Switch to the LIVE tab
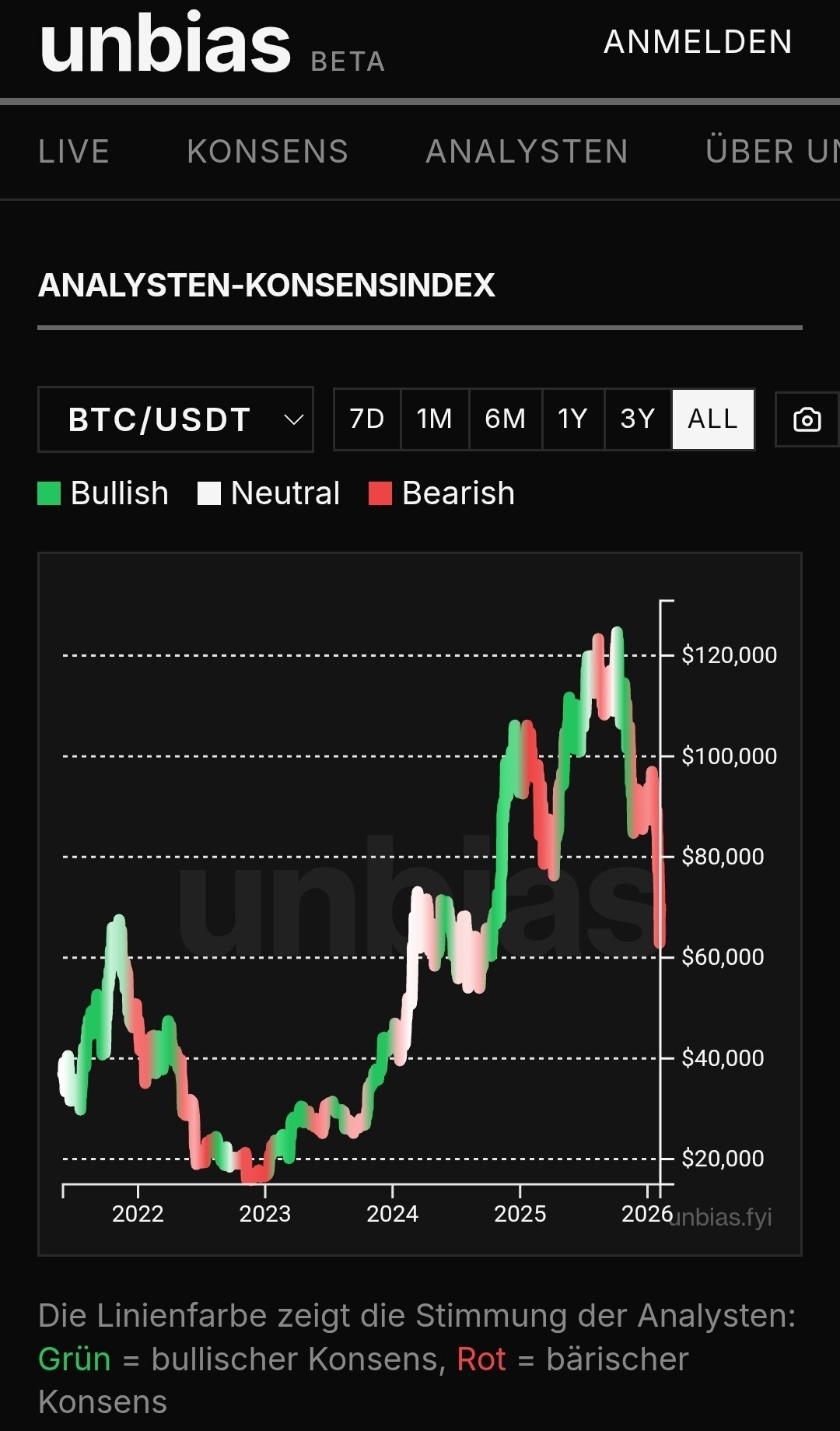The image size is (840, 1431). click(x=74, y=152)
